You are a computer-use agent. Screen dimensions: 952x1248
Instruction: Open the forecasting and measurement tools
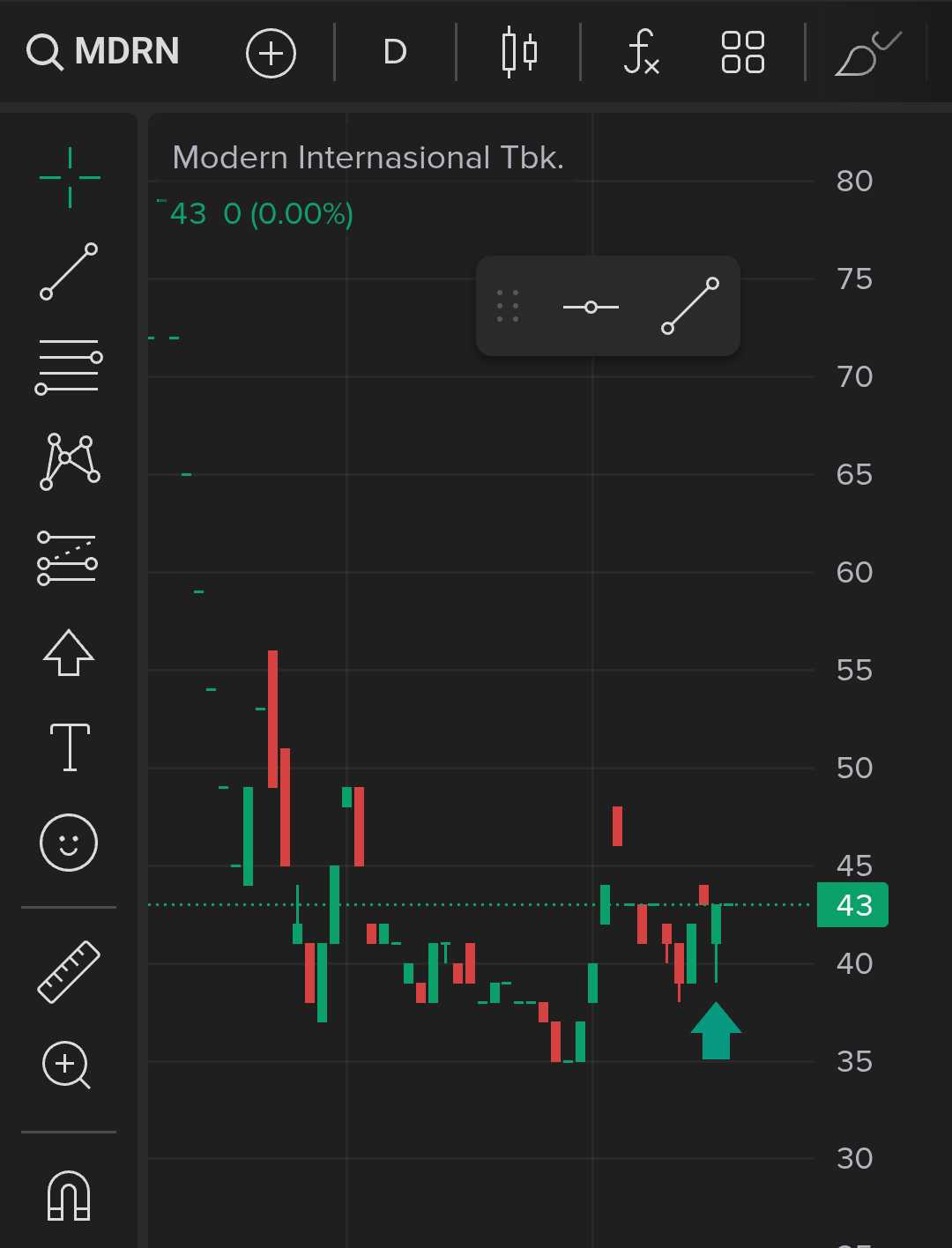[68, 558]
